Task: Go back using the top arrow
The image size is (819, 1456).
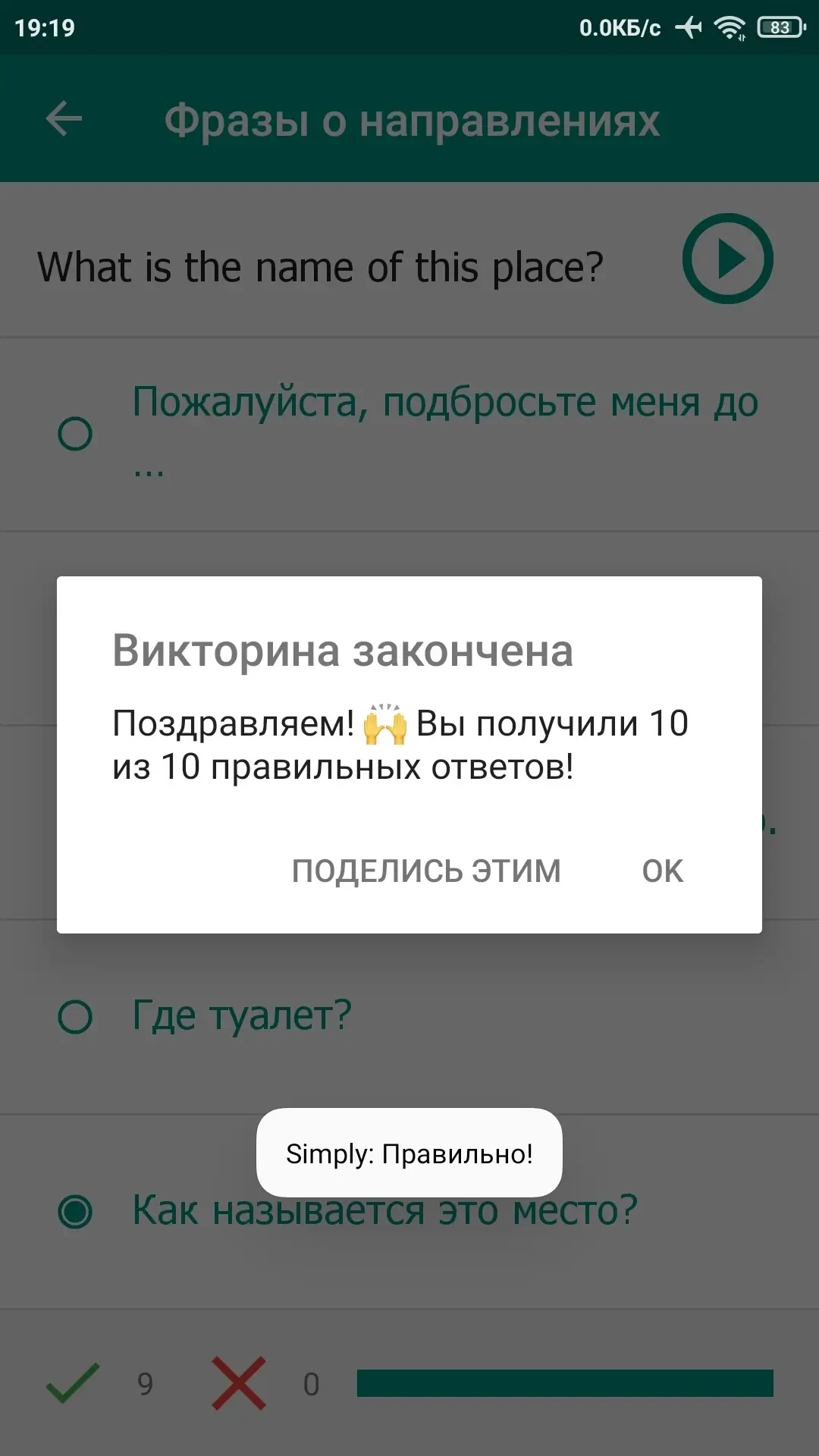Action: click(64, 119)
